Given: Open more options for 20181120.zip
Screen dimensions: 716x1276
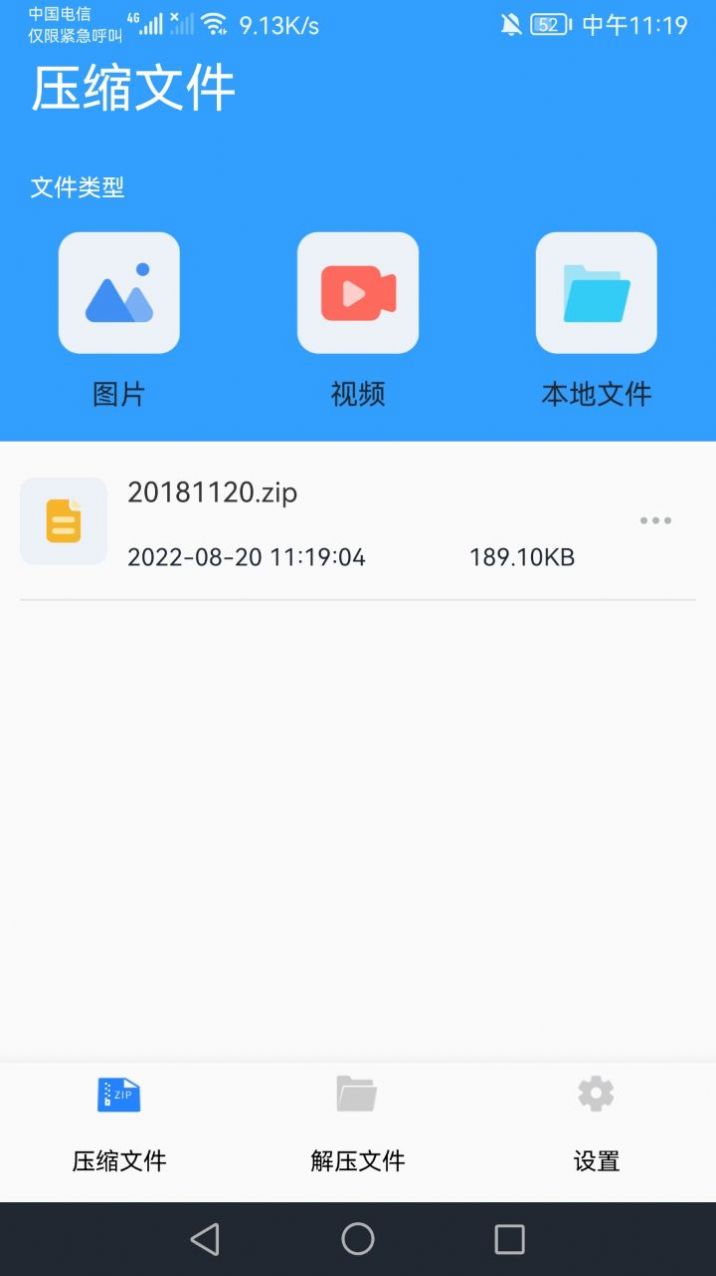Looking at the screenshot, I should 655,520.
